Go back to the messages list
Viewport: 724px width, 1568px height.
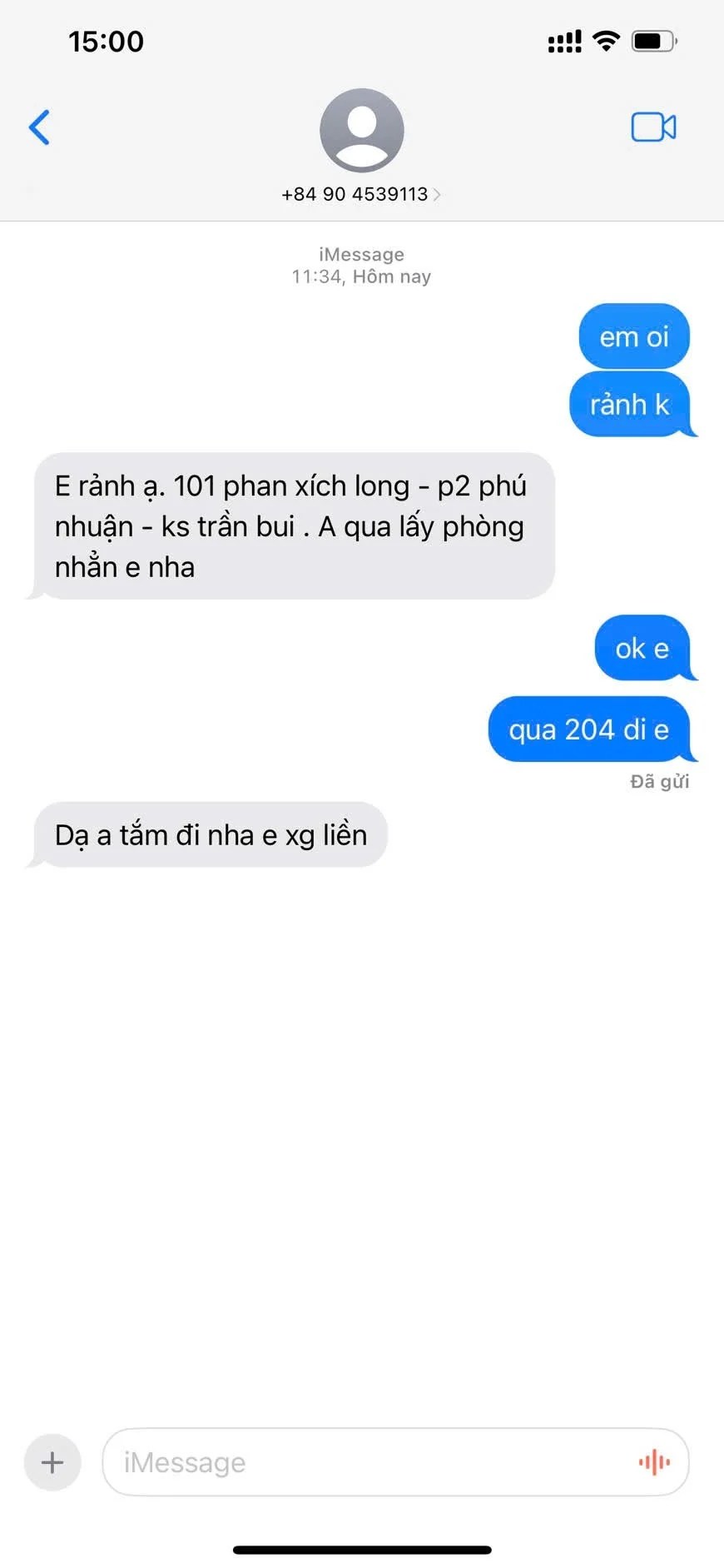39,127
